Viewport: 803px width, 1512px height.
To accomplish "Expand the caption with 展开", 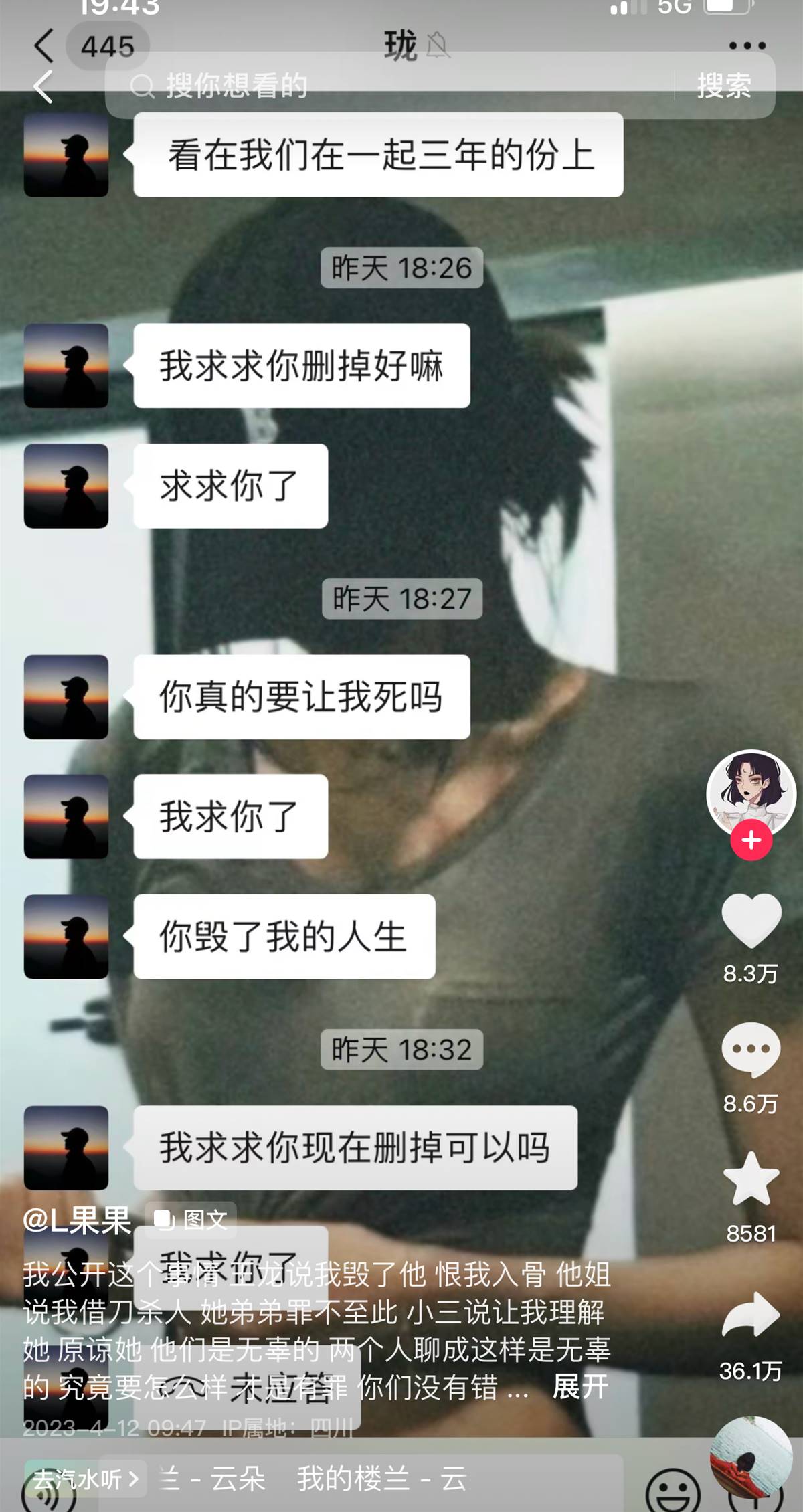I will (x=579, y=1386).
